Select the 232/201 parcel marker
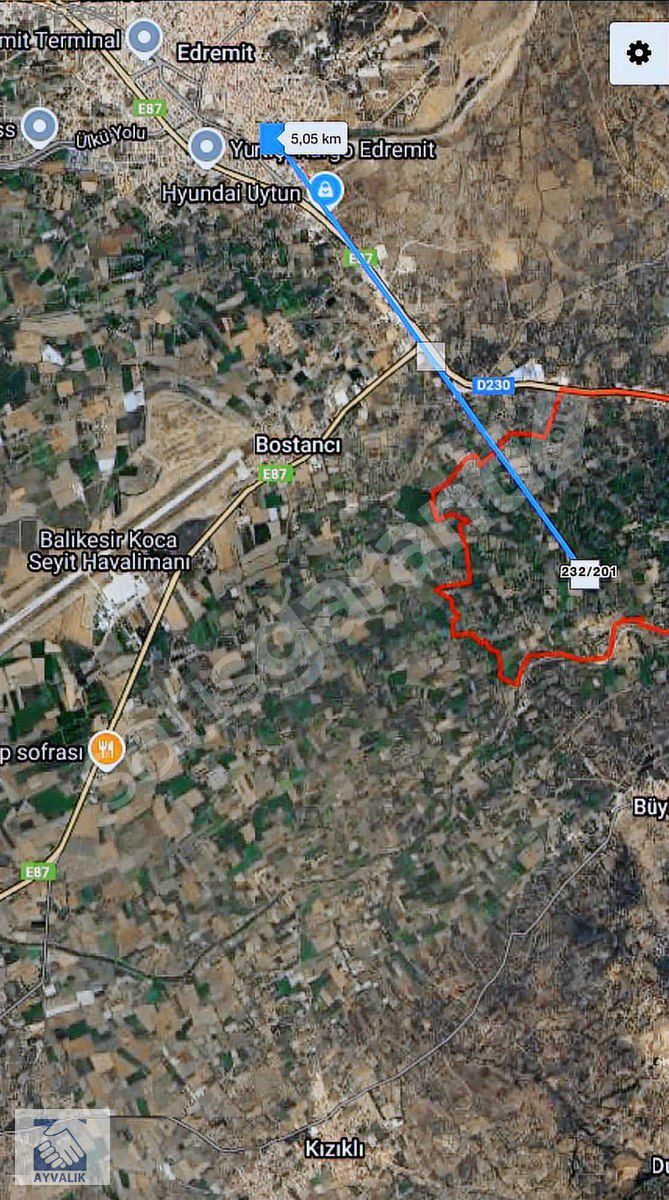The height and width of the screenshot is (1200, 669). pyautogui.click(x=587, y=573)
